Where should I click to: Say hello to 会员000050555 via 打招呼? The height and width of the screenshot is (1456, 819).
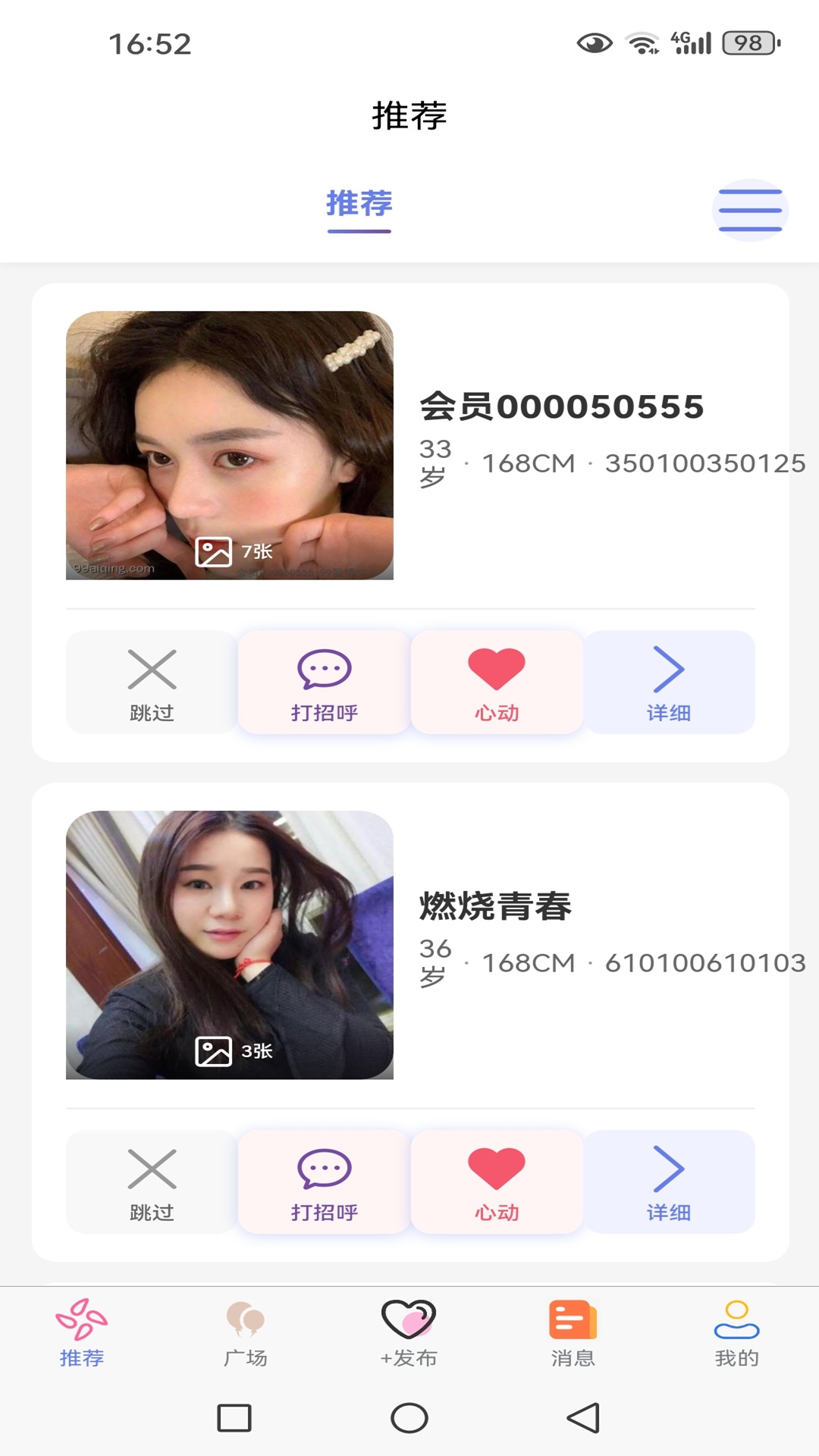324,682
